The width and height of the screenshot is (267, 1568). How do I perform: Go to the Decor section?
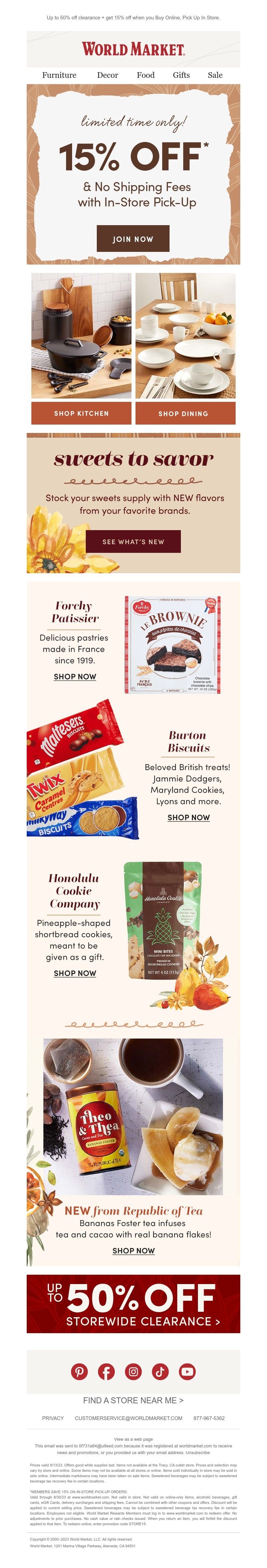coord(108,75)
